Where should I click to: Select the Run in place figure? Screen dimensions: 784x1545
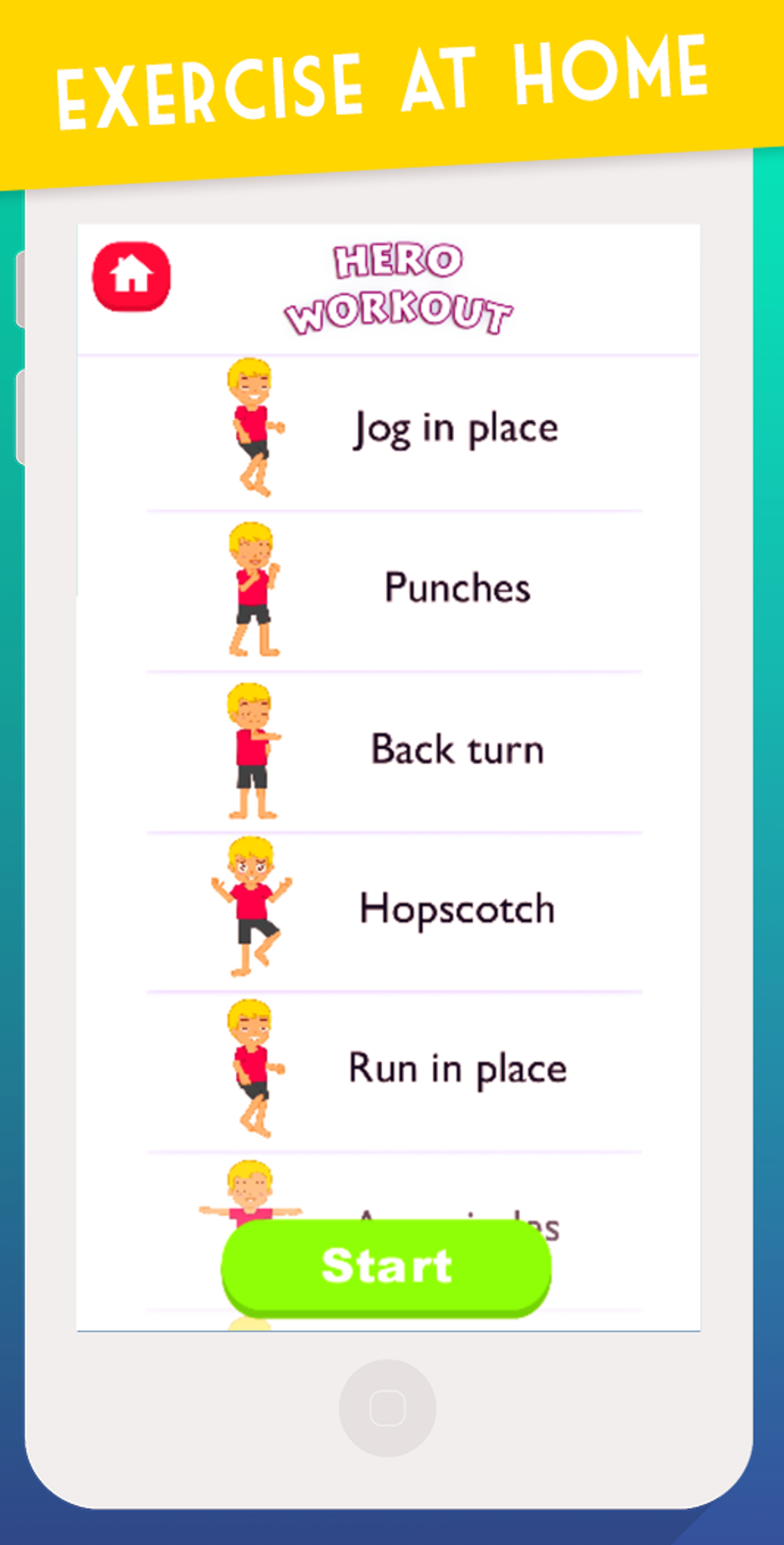pyautogui.click(x=251, y=1067)
